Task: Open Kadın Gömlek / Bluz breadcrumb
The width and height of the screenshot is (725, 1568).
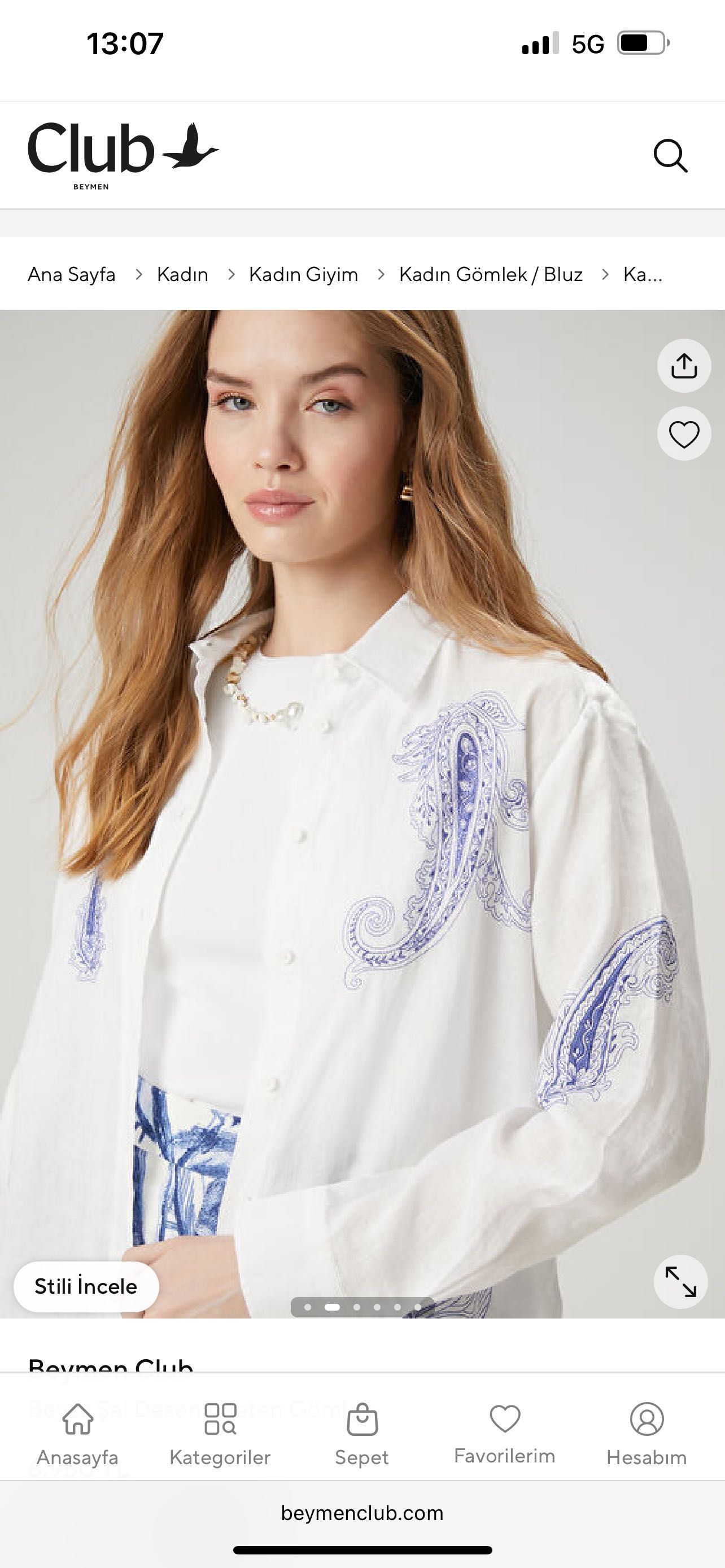Action: (491, 274)
